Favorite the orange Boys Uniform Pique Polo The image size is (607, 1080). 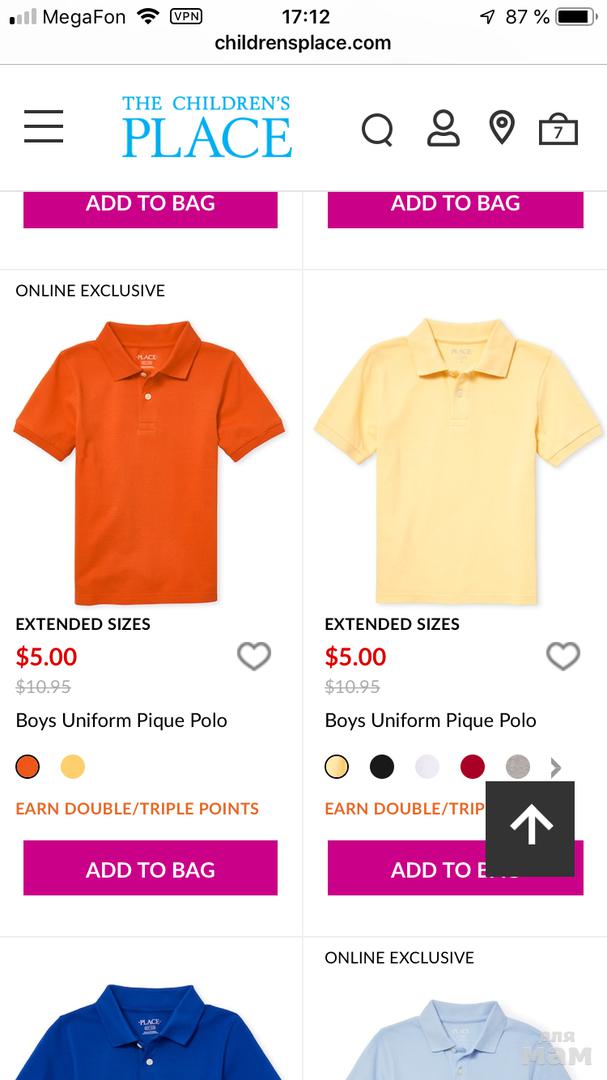[x=254, y=656]
